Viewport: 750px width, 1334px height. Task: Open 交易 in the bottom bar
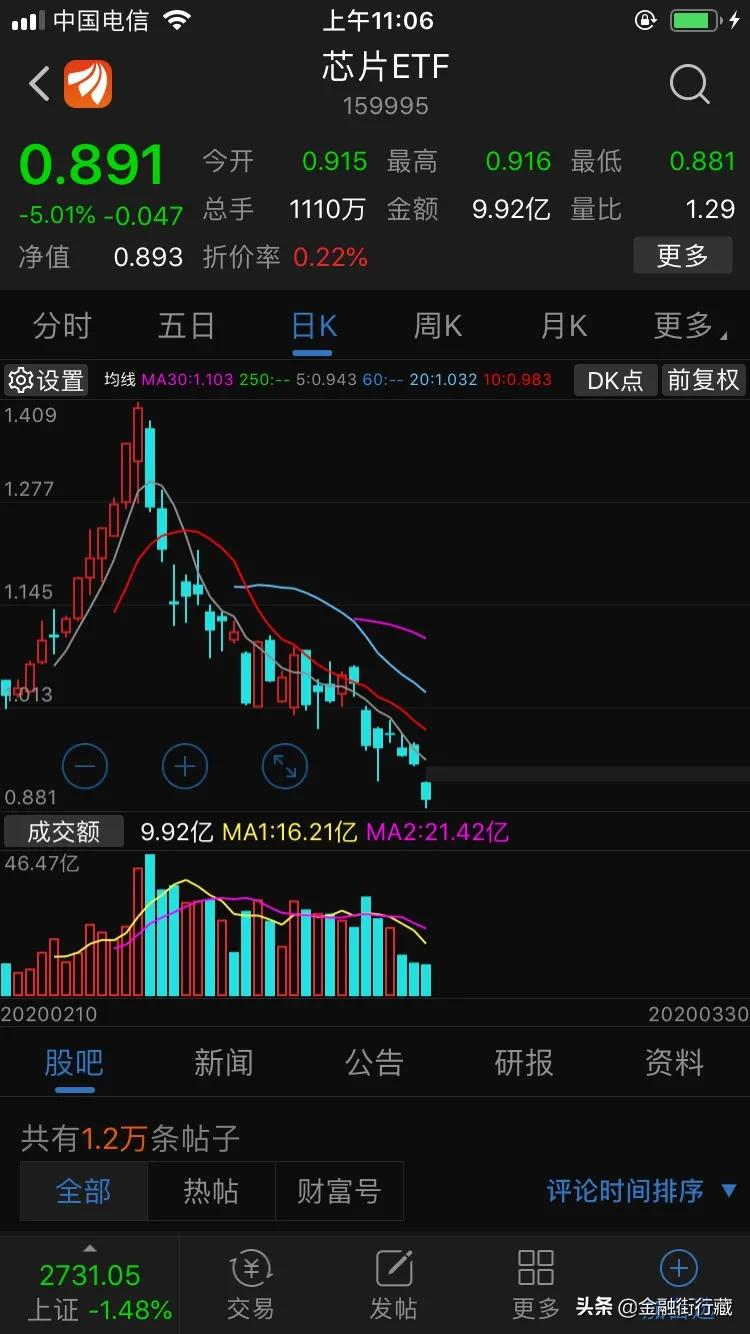tap(250, 1285)
